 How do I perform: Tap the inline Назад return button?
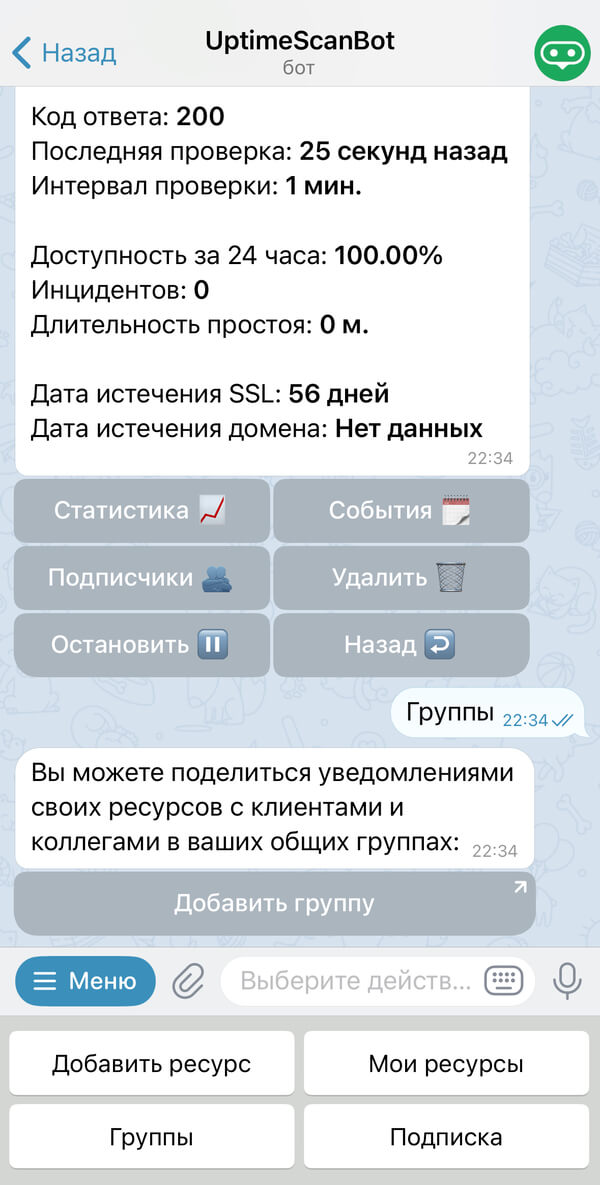[400, 644]
